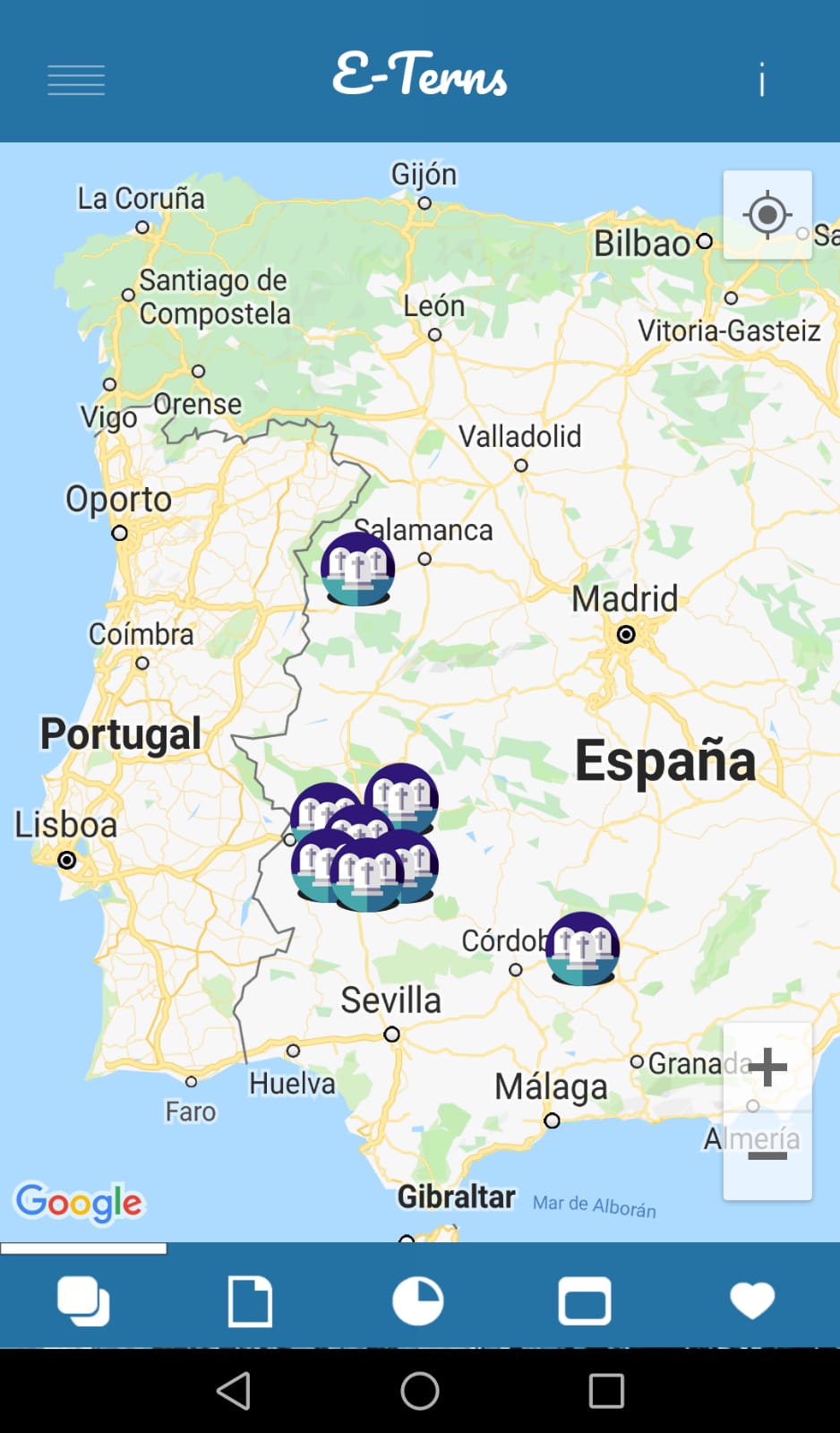Go back with system back button
The image size is (840, 1433).
pyautogui.click(x=234, y=1391)
